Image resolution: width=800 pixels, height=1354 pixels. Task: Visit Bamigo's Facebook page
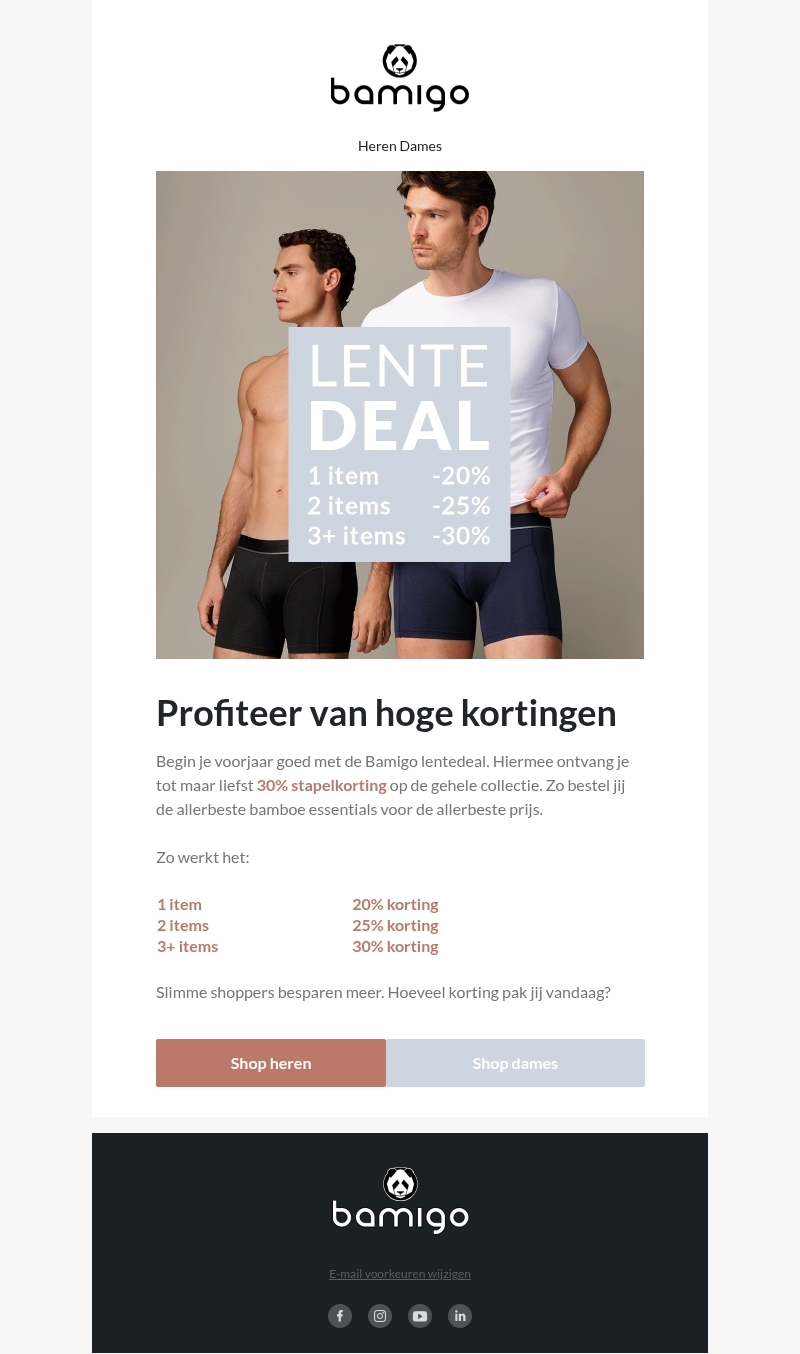click(x=340, y=1316)
